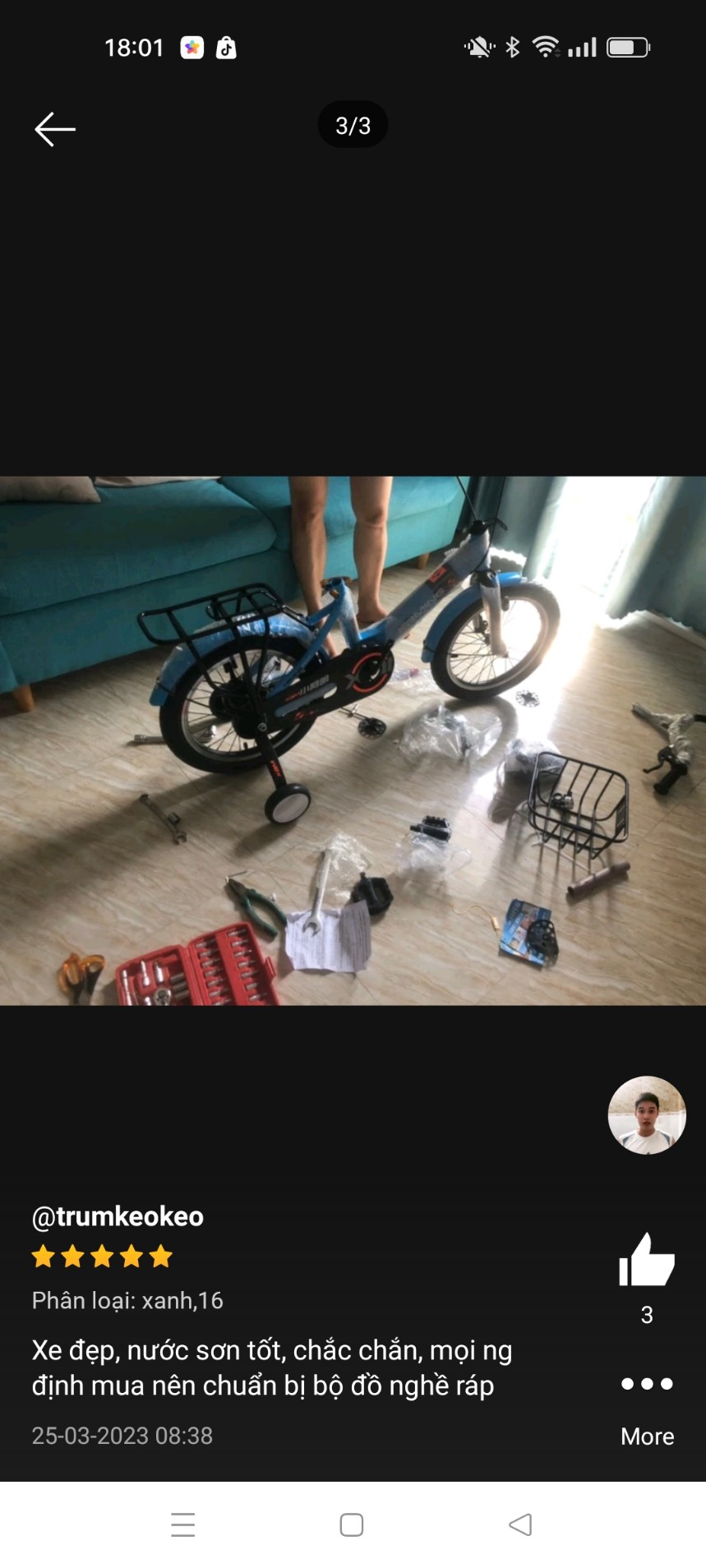Go back using the top arrow

pyautogui.click(x=55, y=129)
